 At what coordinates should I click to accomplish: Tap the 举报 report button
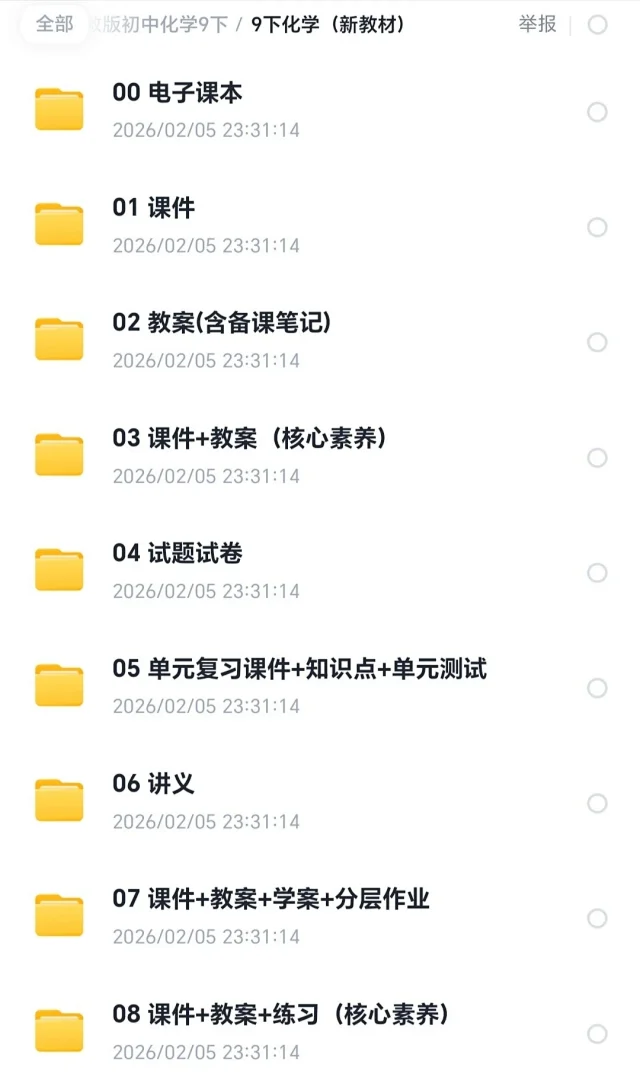pos(537,25)
